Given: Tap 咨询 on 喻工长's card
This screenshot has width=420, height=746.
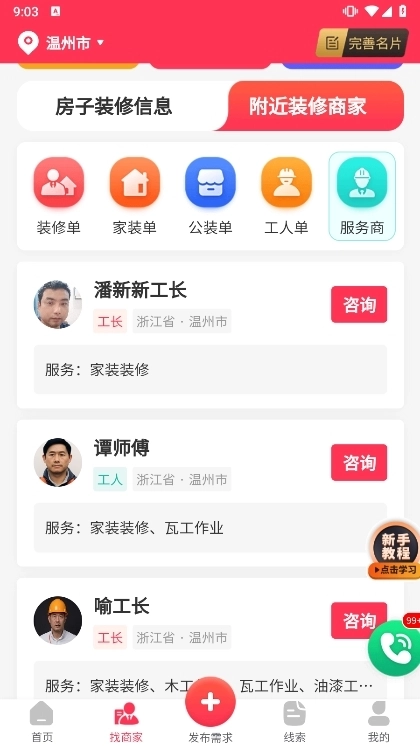Looking at the screenshot, I should (x=359, y=620).
